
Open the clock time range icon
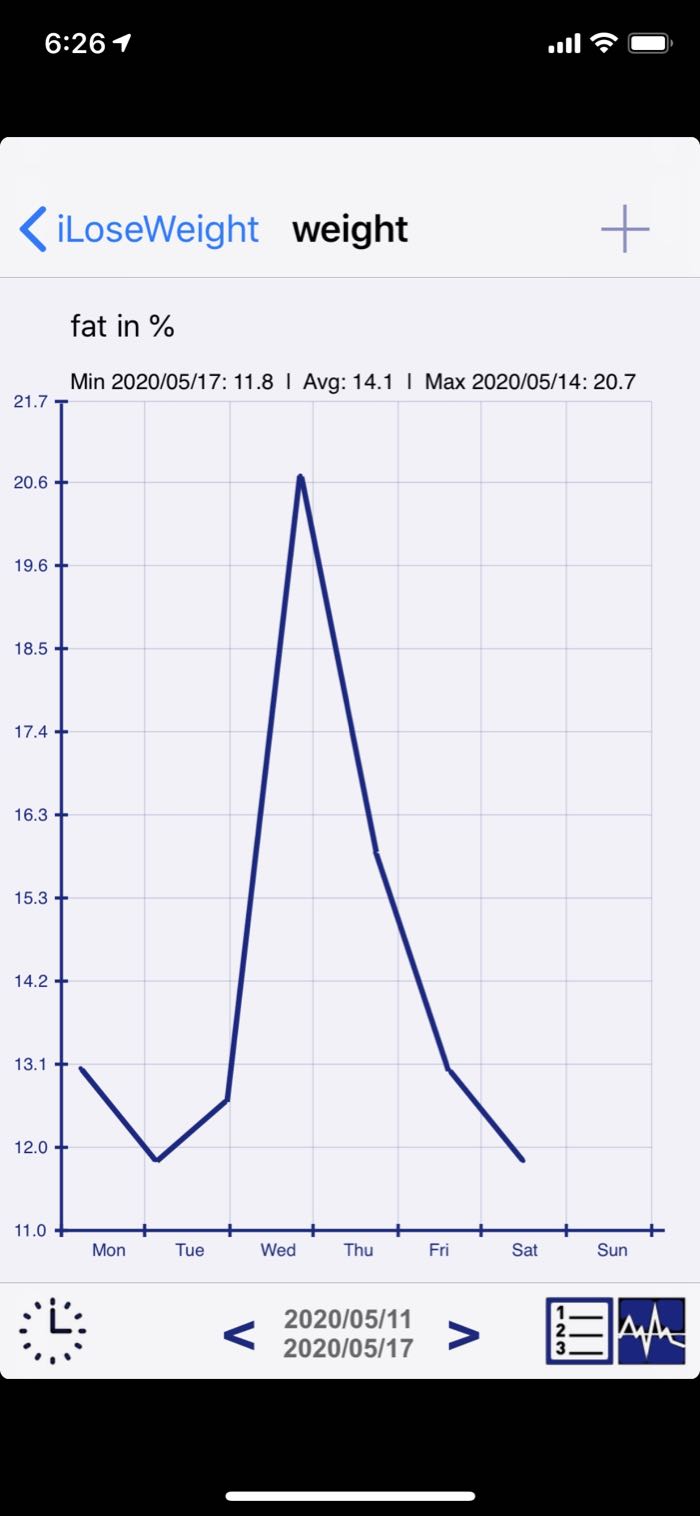[x=53, y=1331]
